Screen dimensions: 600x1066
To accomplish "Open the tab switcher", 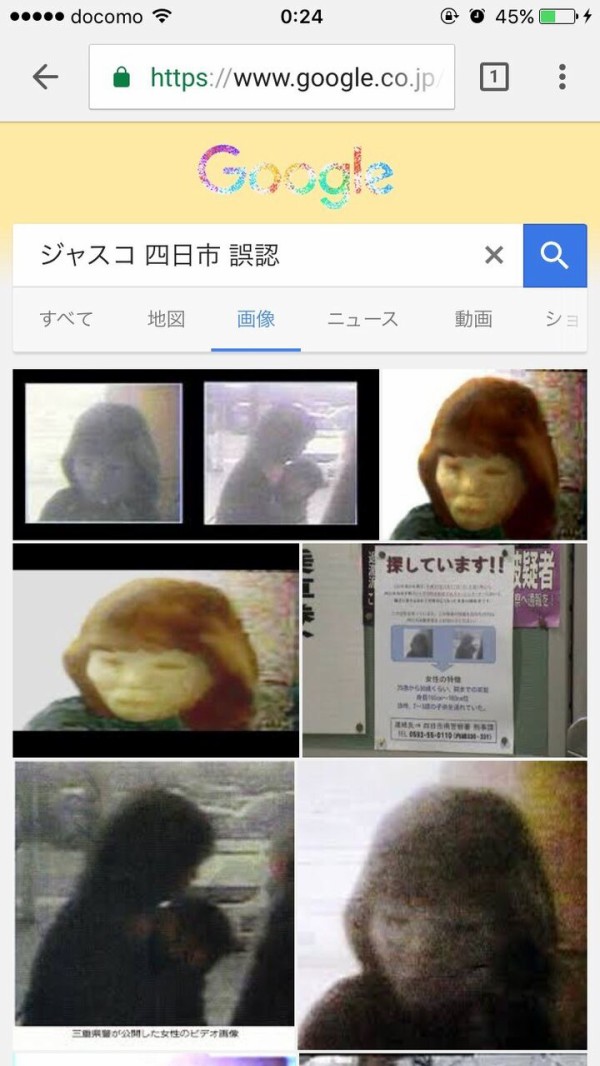I will pos(494,77).
